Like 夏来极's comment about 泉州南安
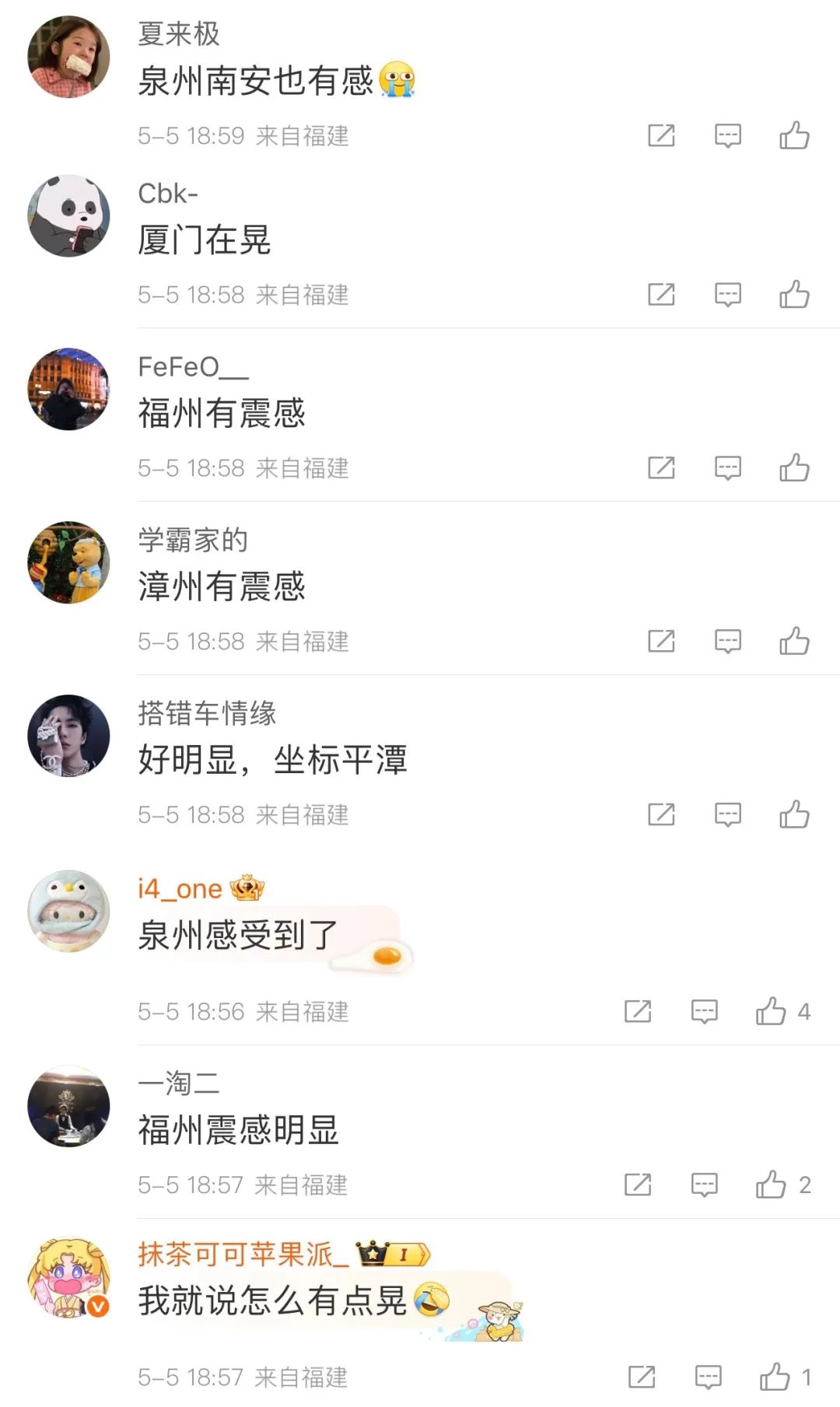Viewport: 840px width, 1407px height. [x=794, y=135]
